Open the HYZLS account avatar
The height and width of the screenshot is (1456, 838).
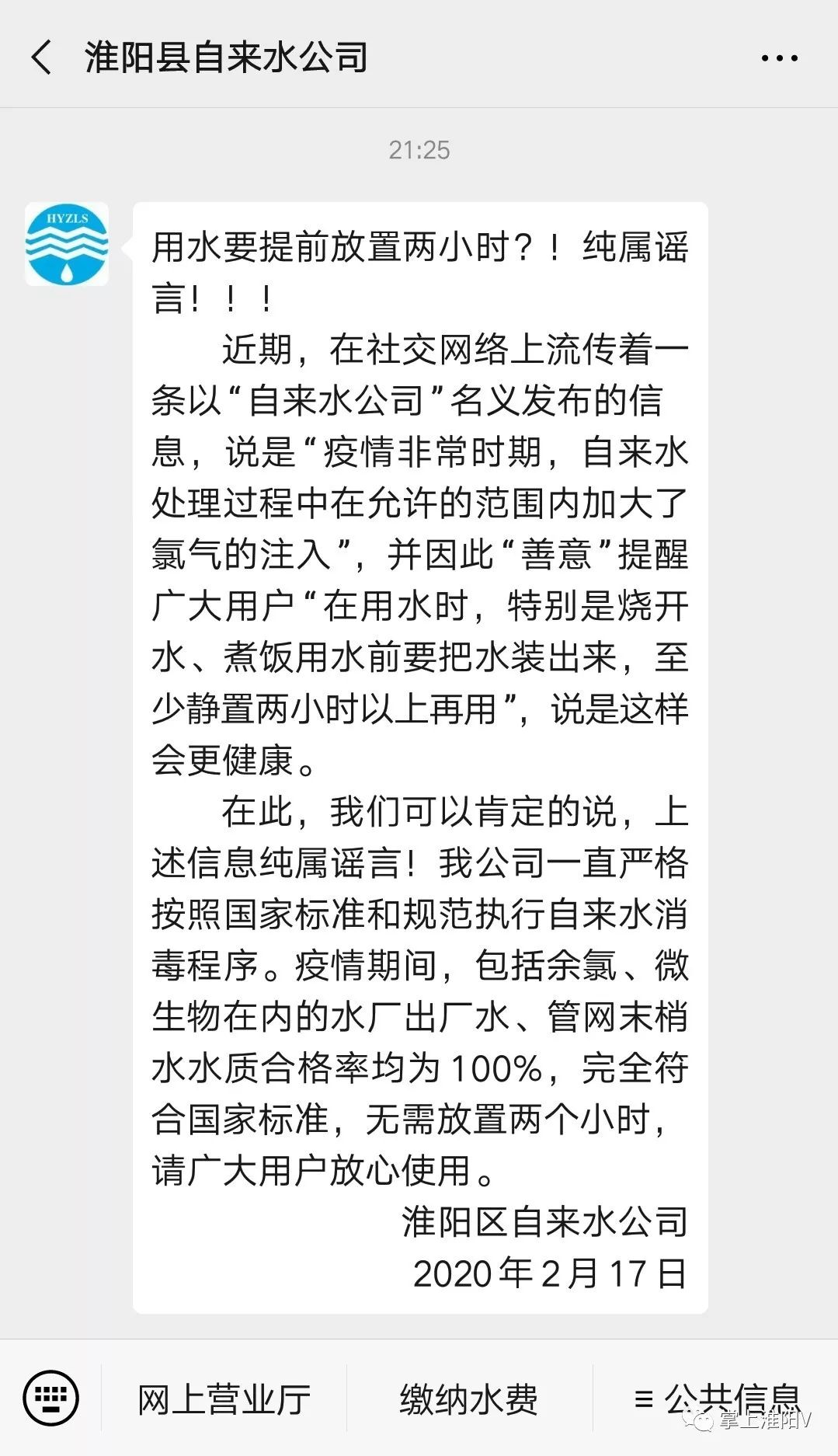point(67,244)
